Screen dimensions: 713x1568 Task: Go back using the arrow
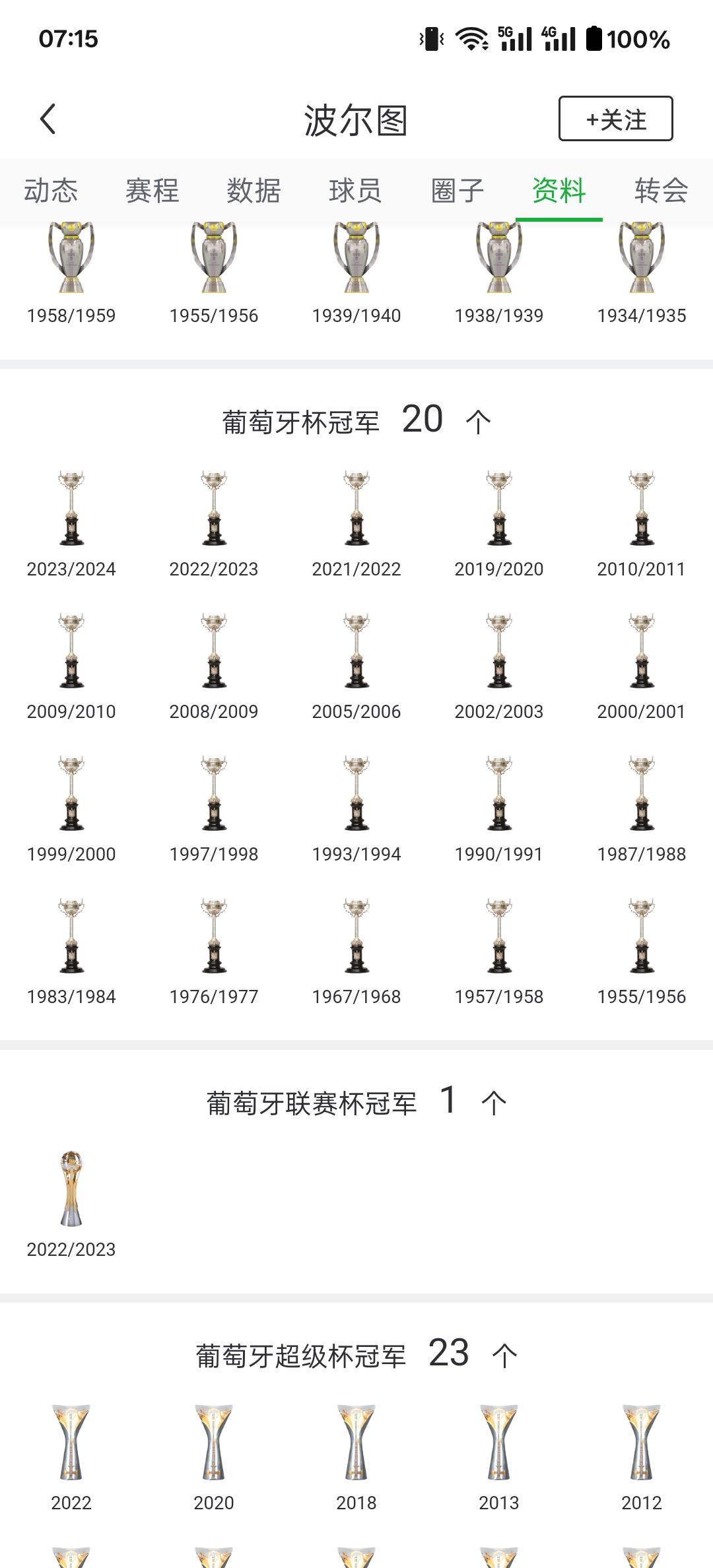pyautogui.click(x=48, y=119)
